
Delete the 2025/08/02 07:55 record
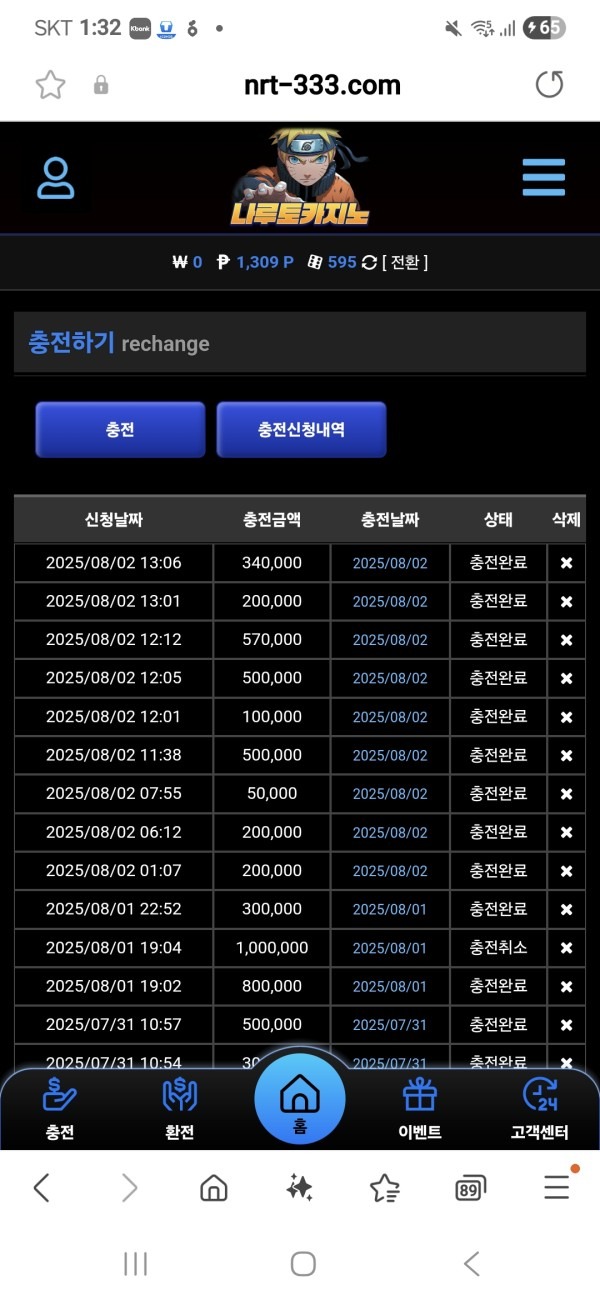[x=566, y=794]
